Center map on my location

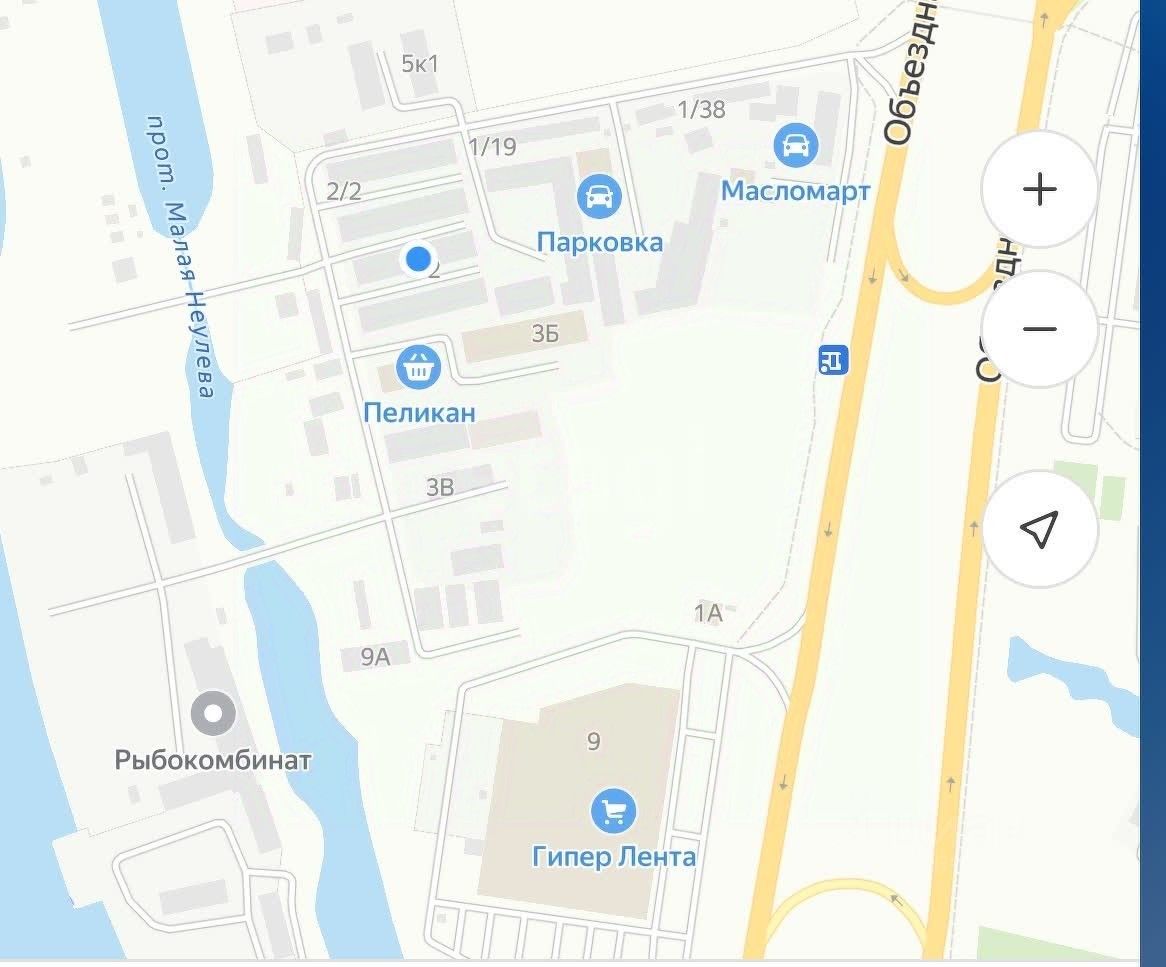click(1040, 529)
